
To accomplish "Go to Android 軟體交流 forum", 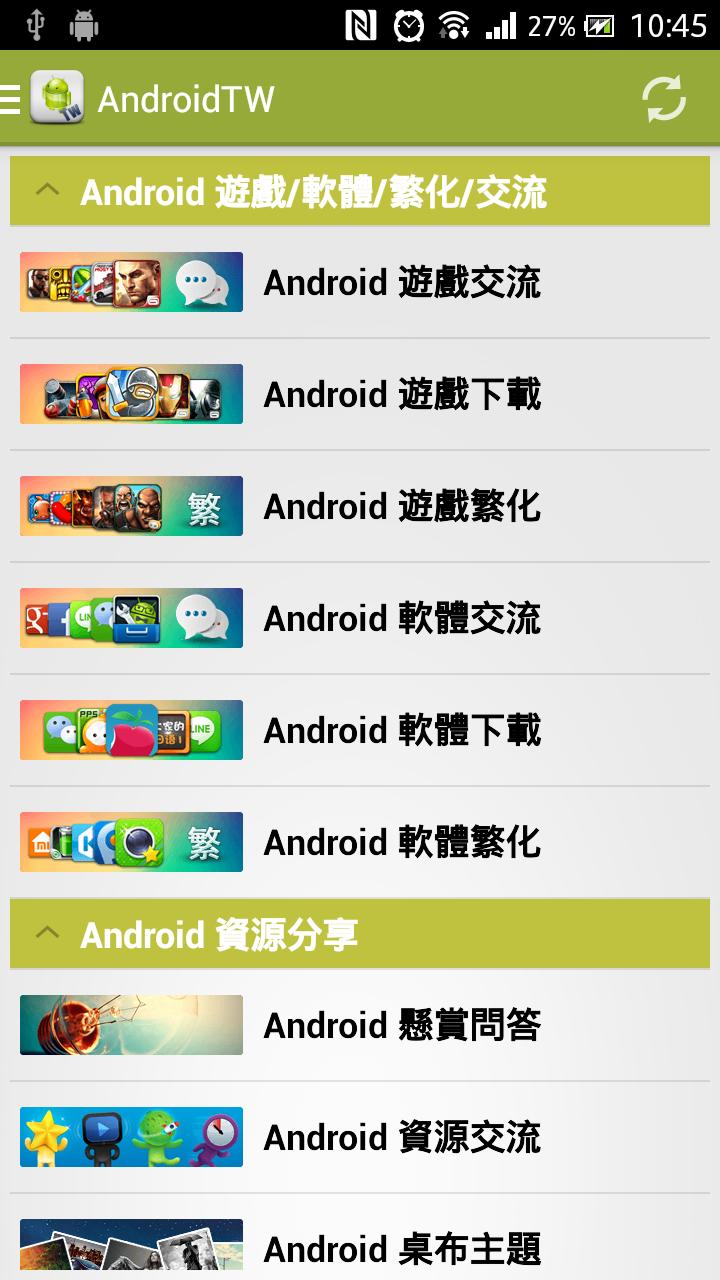I will tap(360, 619).
